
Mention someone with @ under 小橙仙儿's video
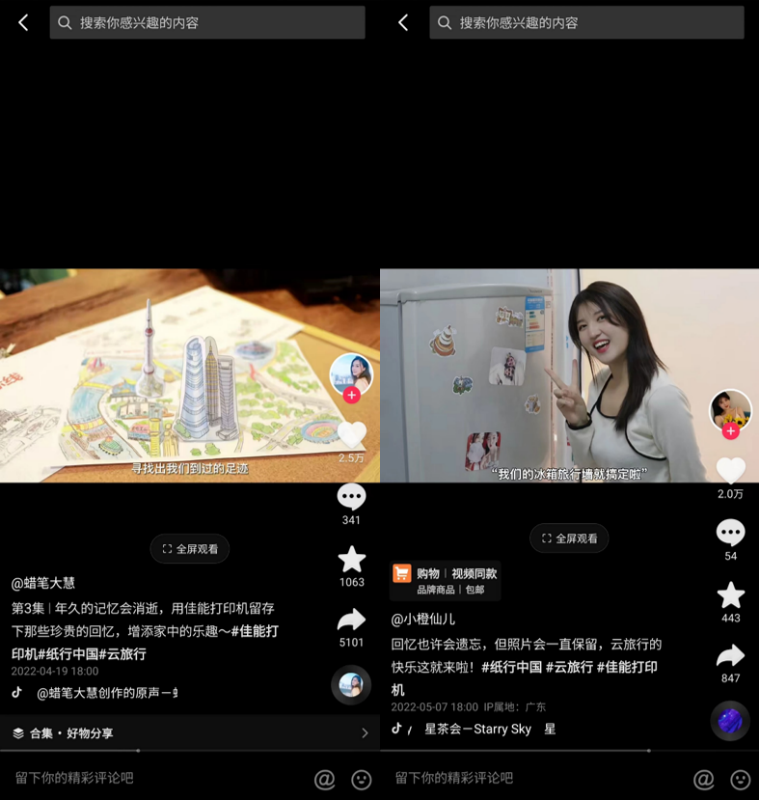[704, 778]
